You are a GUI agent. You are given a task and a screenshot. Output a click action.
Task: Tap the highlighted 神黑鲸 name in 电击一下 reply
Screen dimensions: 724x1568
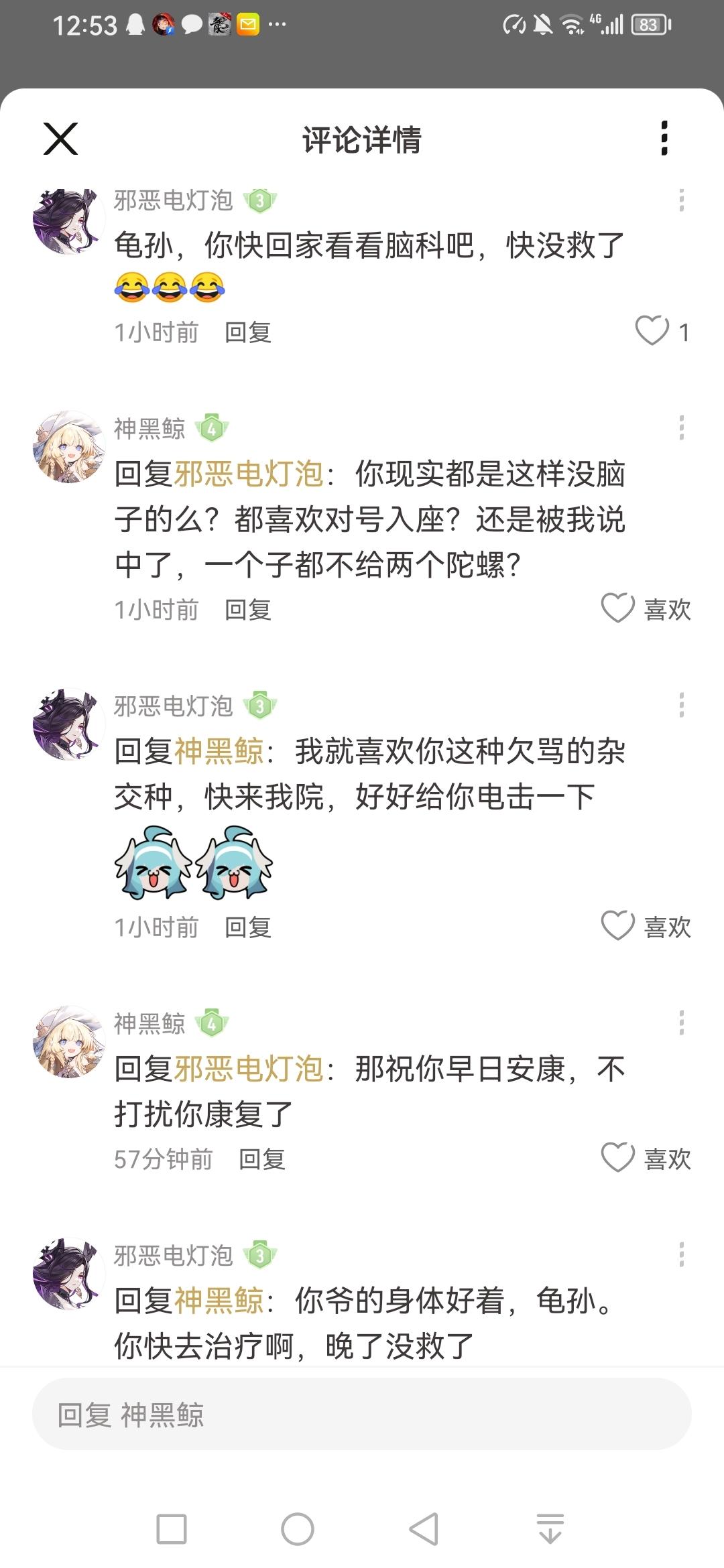pyautogui.click(x=219, y=752)
